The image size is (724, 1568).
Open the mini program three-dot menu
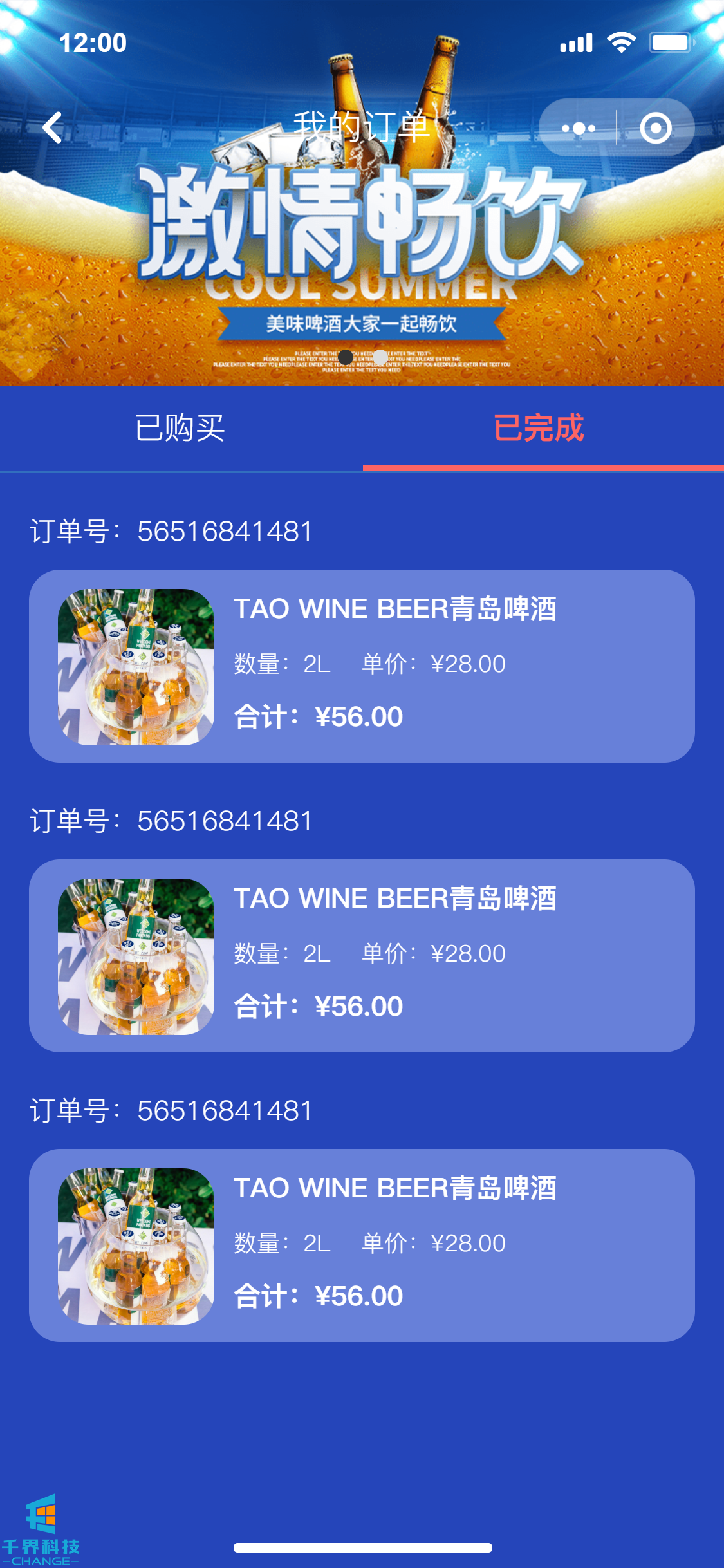point(578,128)
